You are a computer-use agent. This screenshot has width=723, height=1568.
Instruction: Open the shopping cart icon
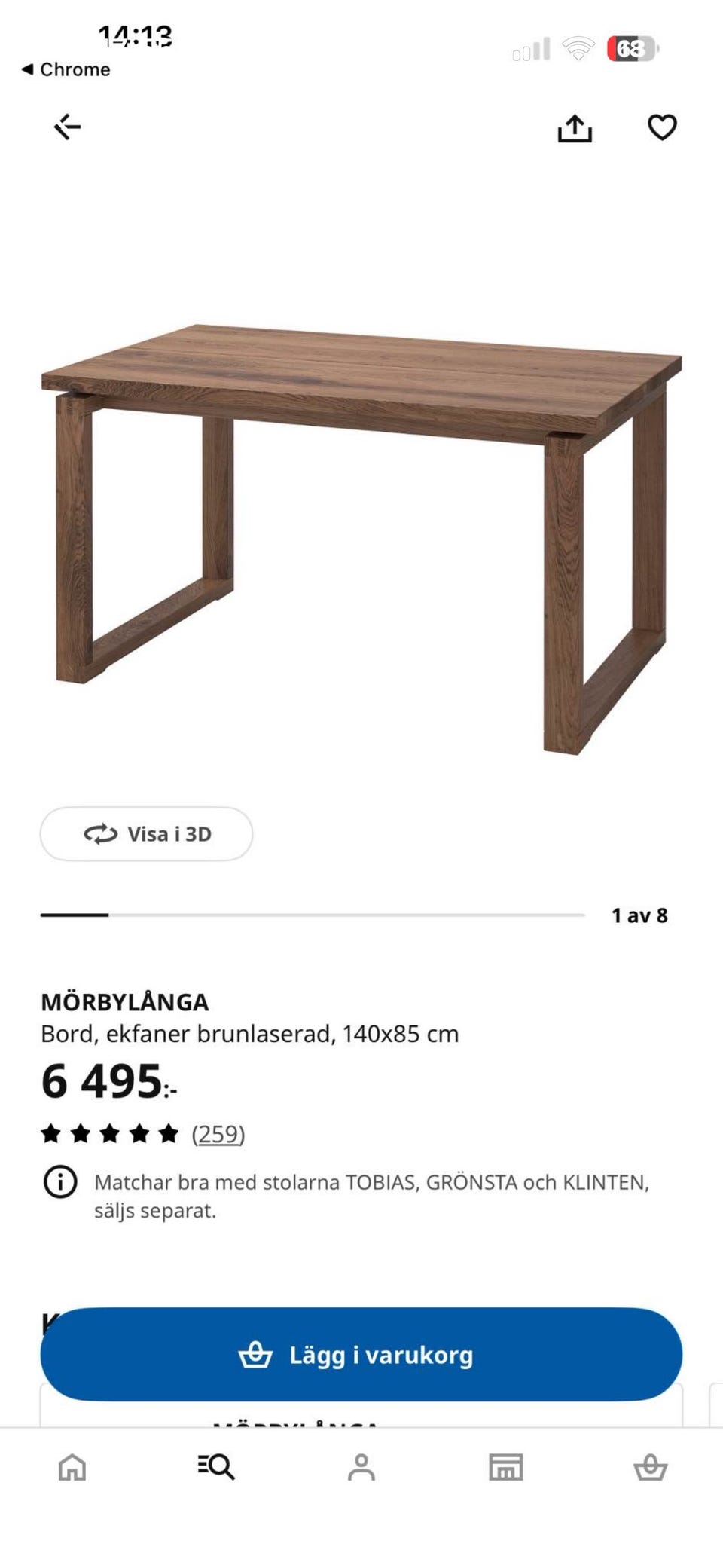pos(651,1467)
